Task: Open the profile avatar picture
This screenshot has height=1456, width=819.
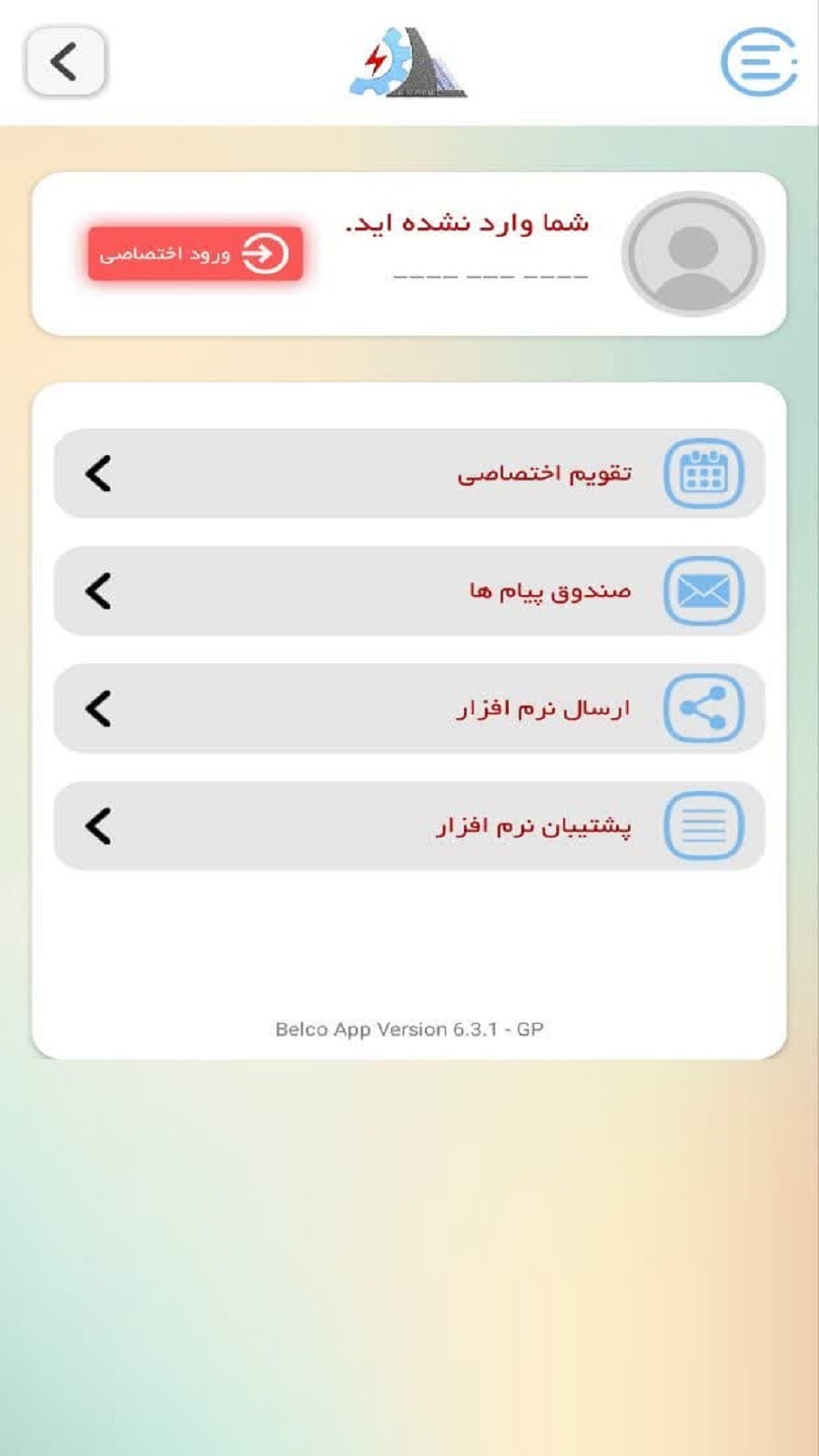Action: 693,254
